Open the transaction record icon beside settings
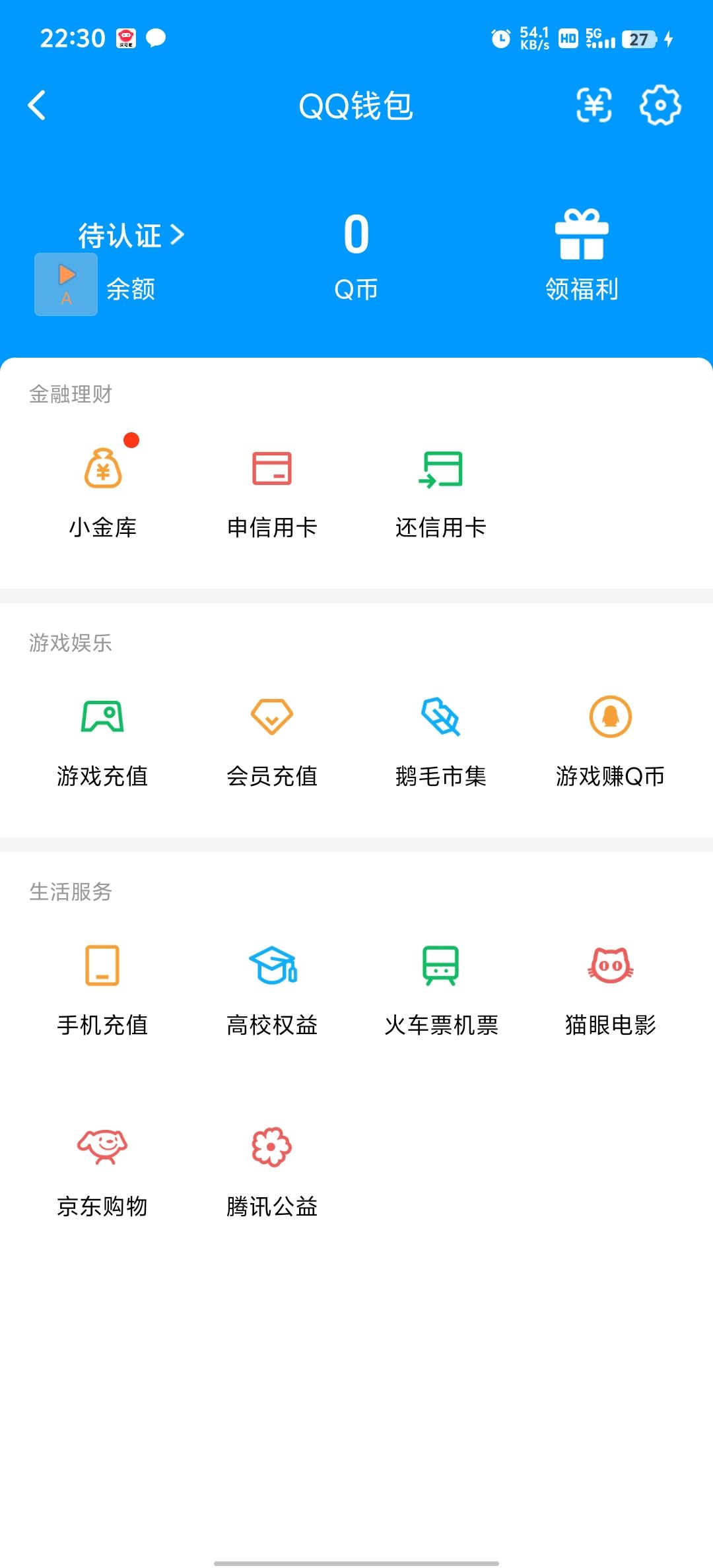Image resolution: width=713 pixels, height=1568 pixels. [593, 106]
